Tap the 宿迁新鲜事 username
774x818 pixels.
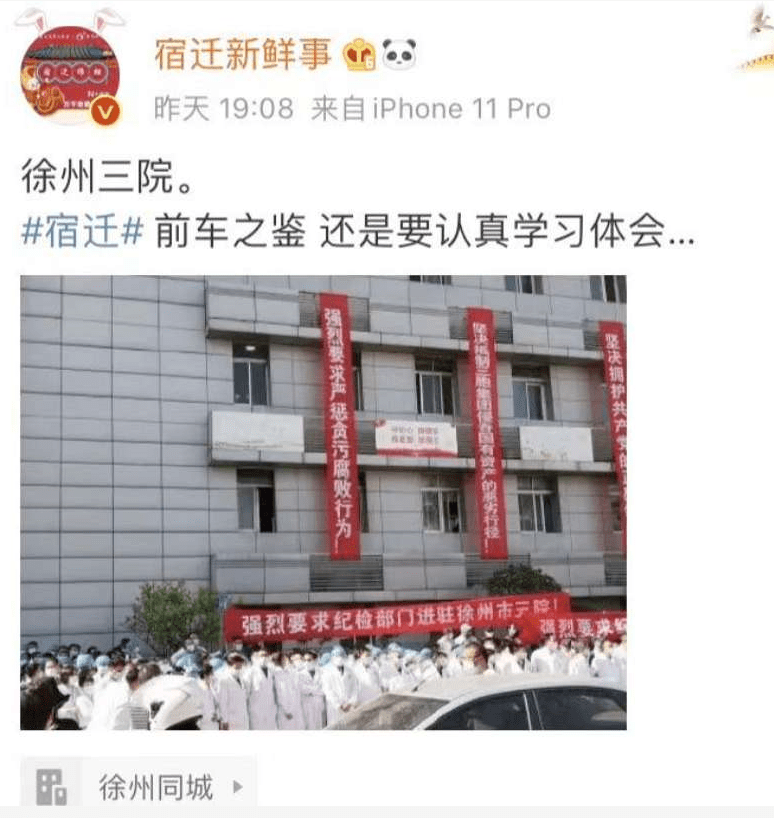pos(243,55)
